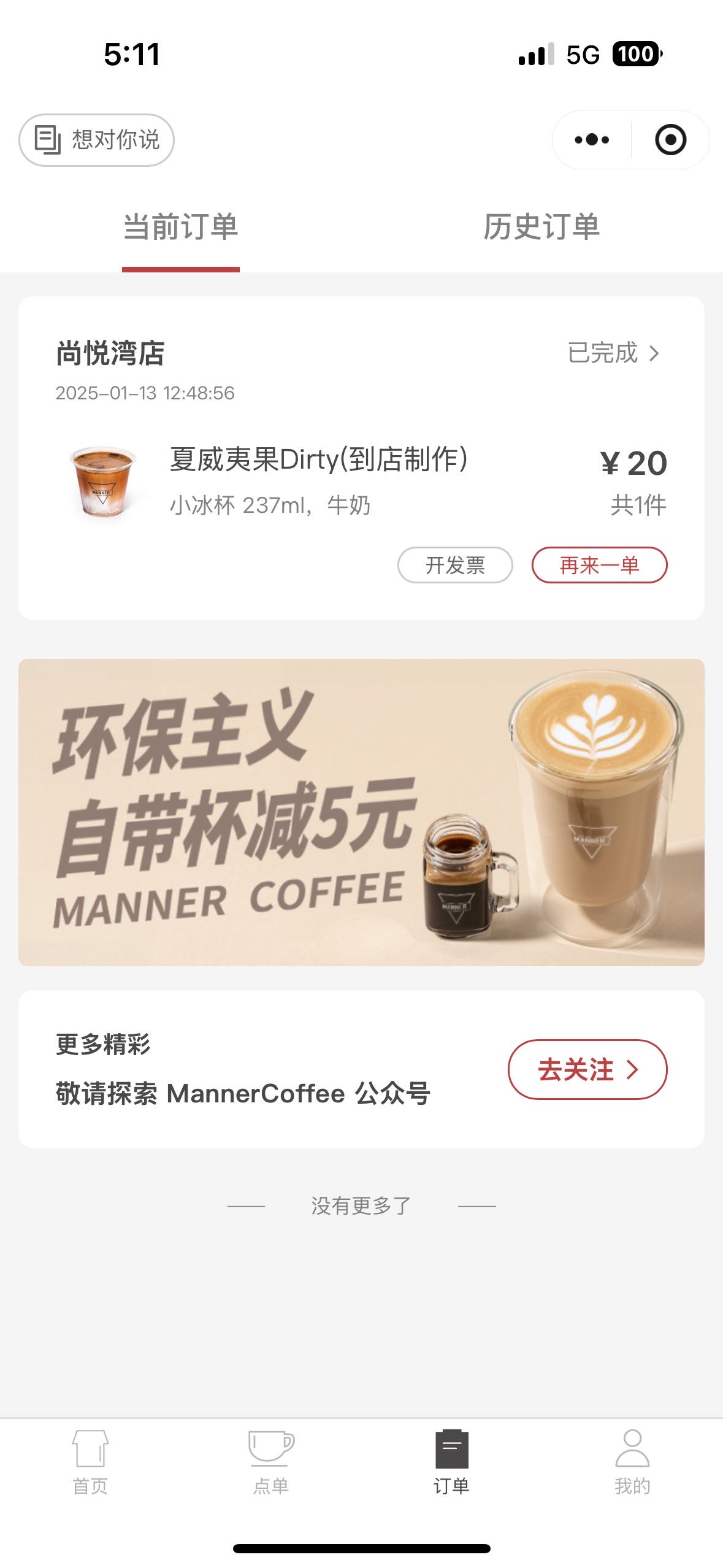View the 已完成 order status details

(614, 353)
